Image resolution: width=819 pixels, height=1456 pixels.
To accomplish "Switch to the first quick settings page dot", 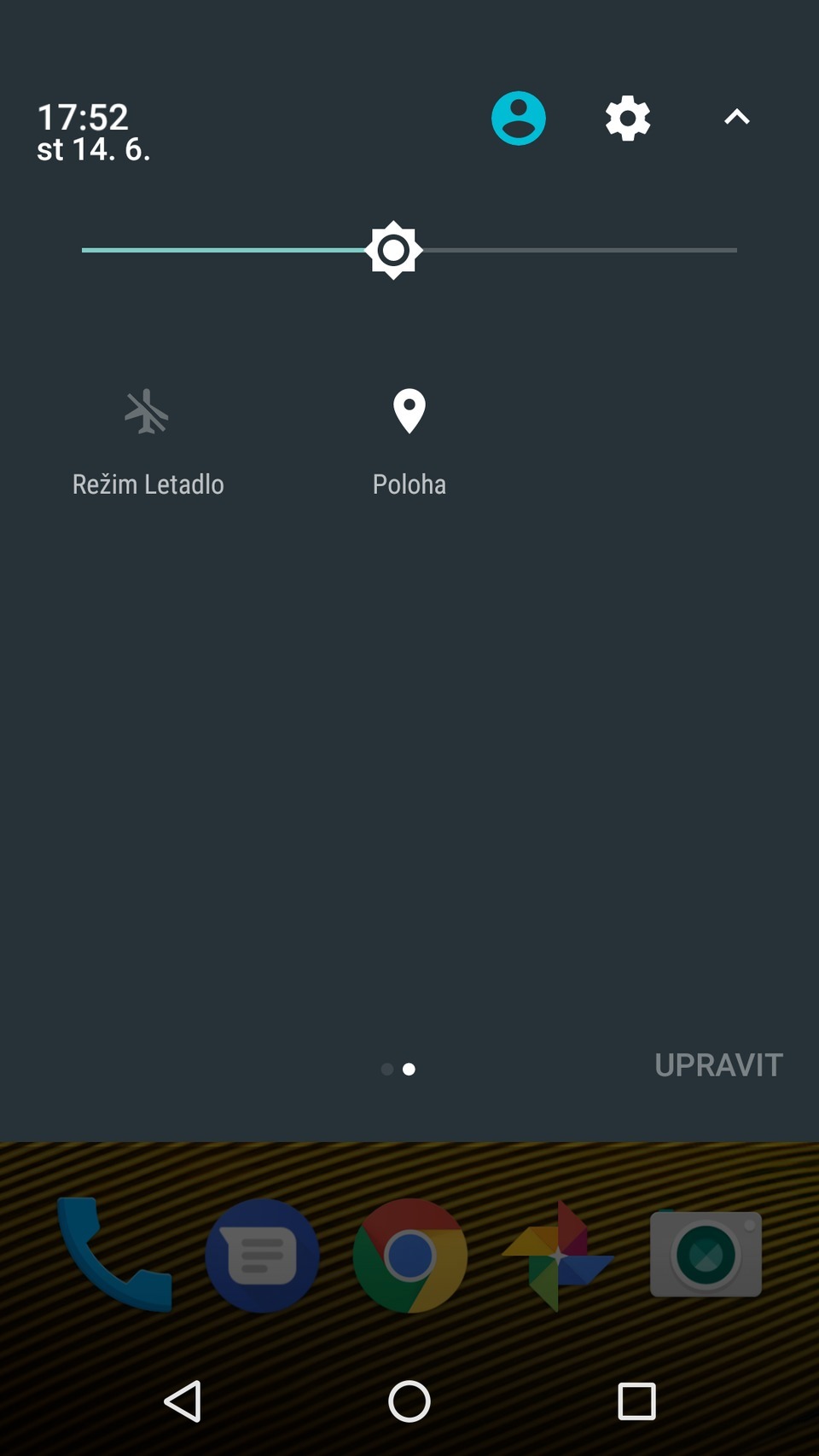I will [x=387, y=1069].
